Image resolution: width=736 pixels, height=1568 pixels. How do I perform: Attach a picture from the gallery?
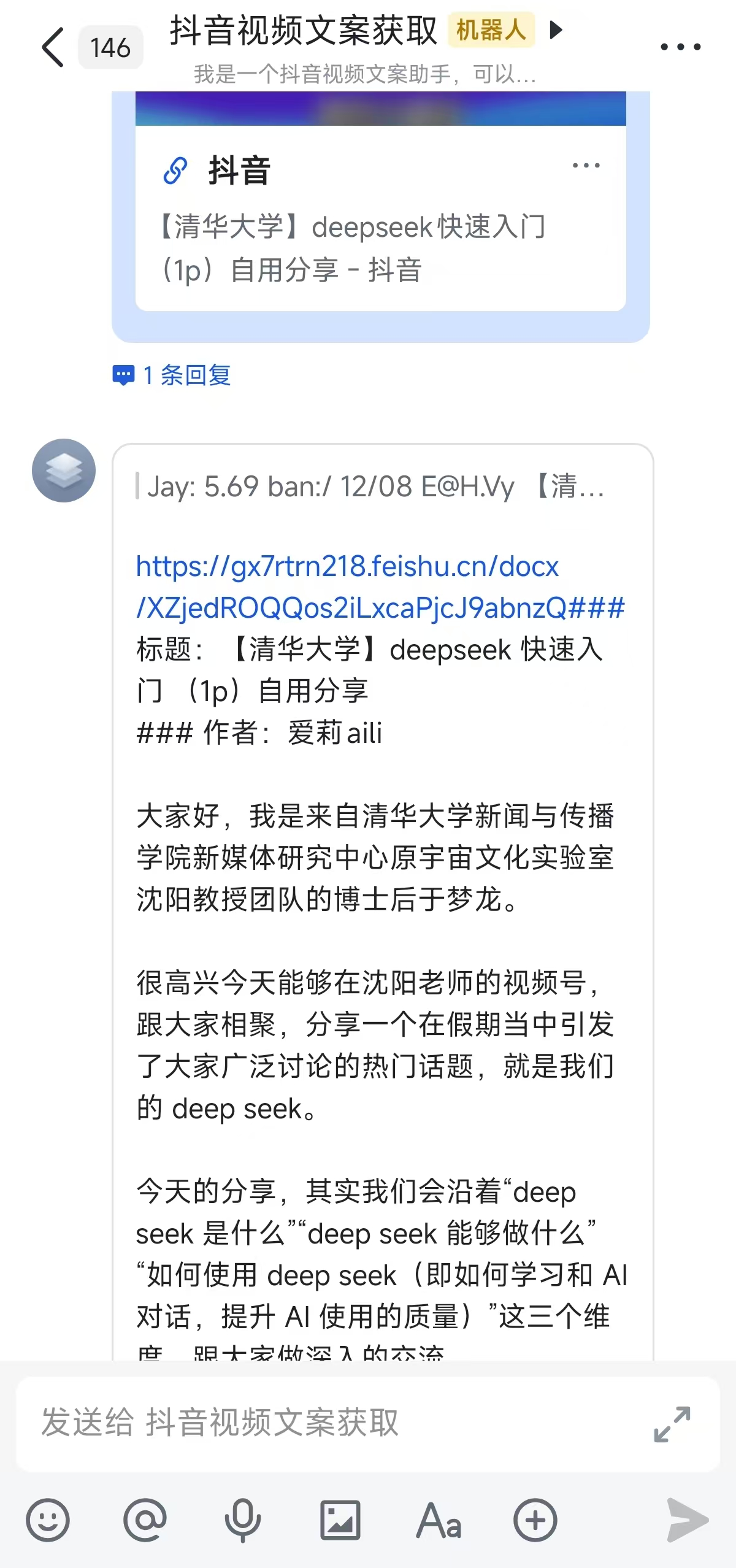pyautogui.click(x=340, y=1520)
